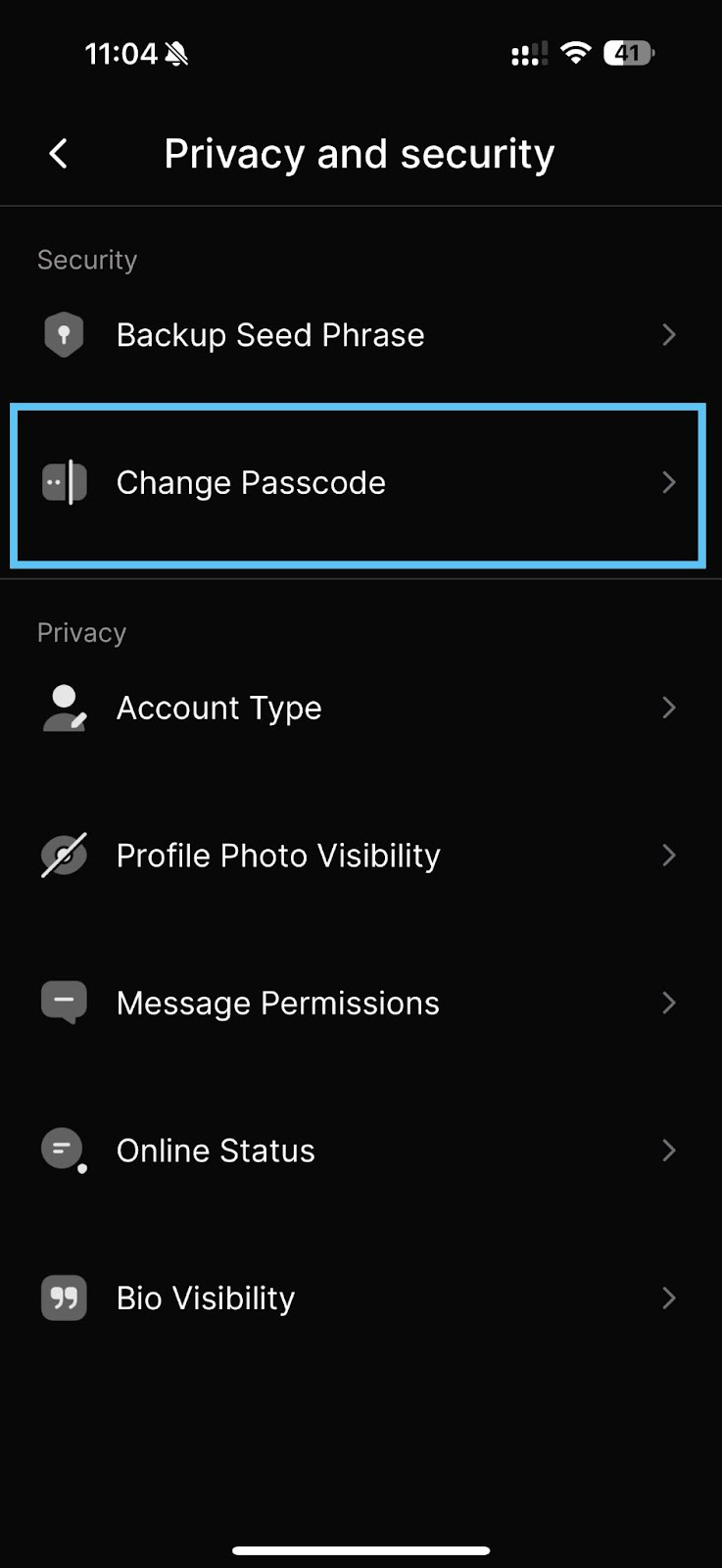
Task: Open Backup Seed Phrase
Action: click(x=359, y=335)
